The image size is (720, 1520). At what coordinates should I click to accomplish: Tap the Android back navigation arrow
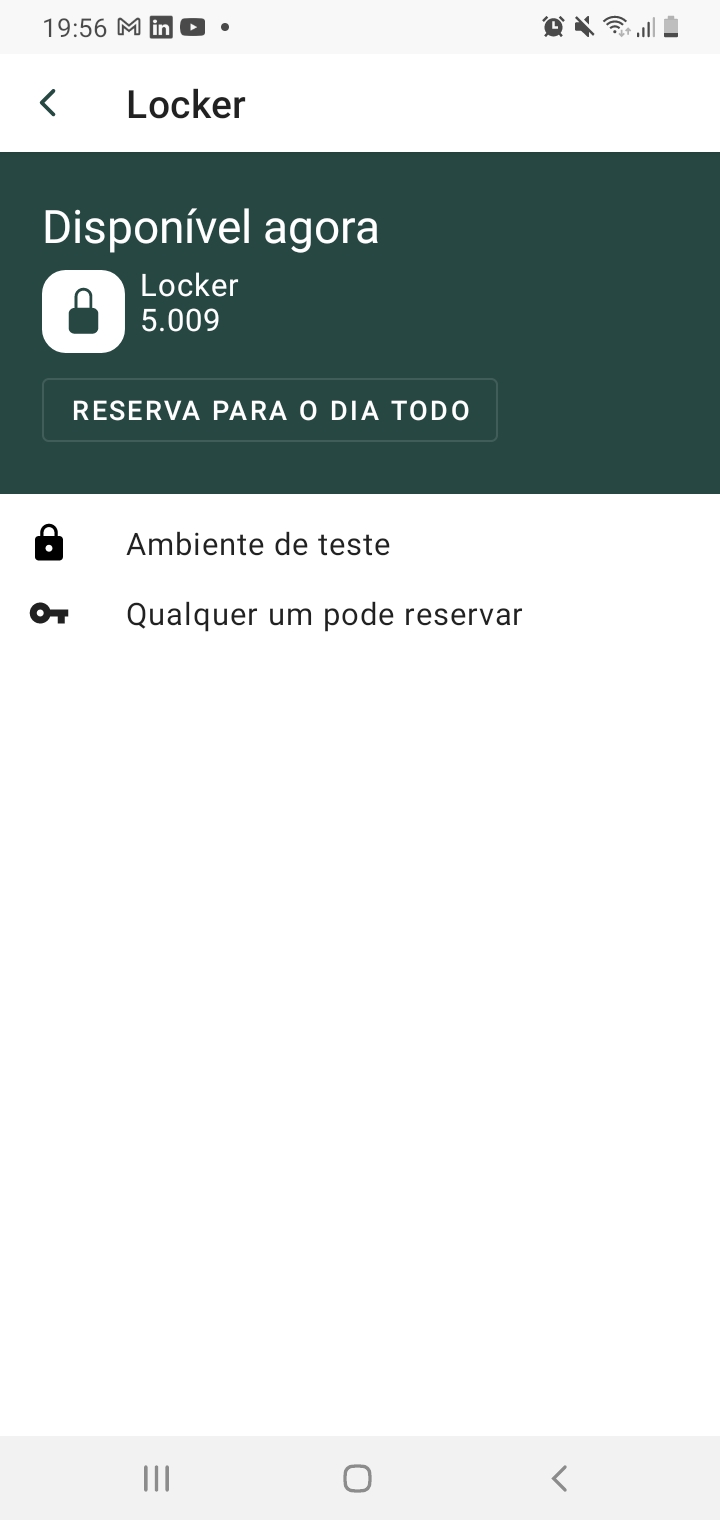(x=559, y=1477)
